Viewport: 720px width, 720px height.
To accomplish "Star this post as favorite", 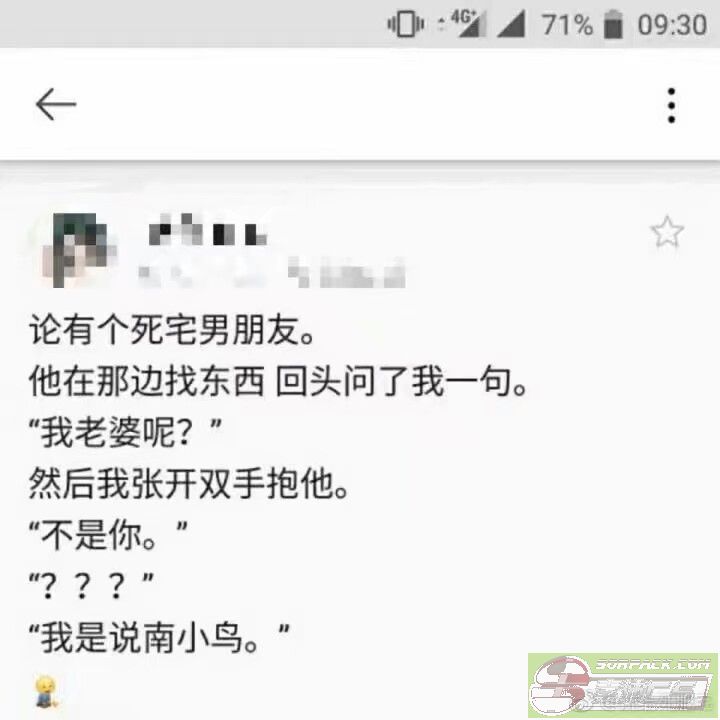I will 666,233.
